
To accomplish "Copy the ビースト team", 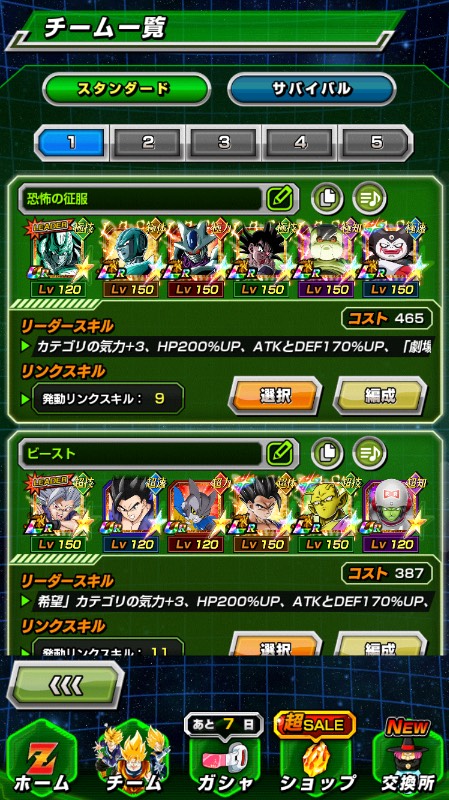I will point(327,453).
